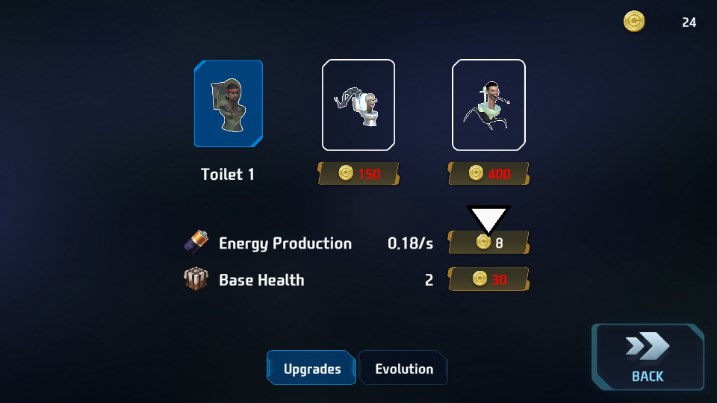Select the Toilet 1 character card
The width and height of the screenshot is (717, 403).
click(x=228, y=103)
